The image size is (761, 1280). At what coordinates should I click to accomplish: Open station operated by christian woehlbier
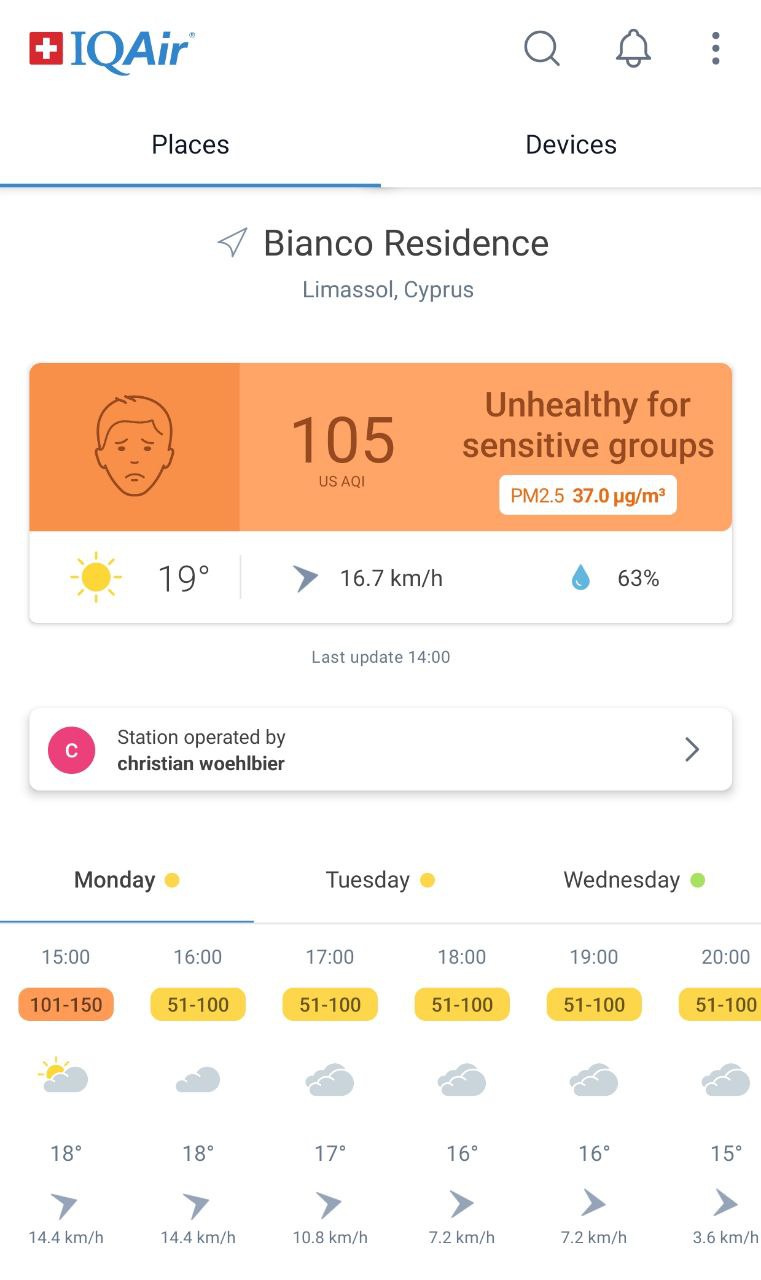point(381,750)
